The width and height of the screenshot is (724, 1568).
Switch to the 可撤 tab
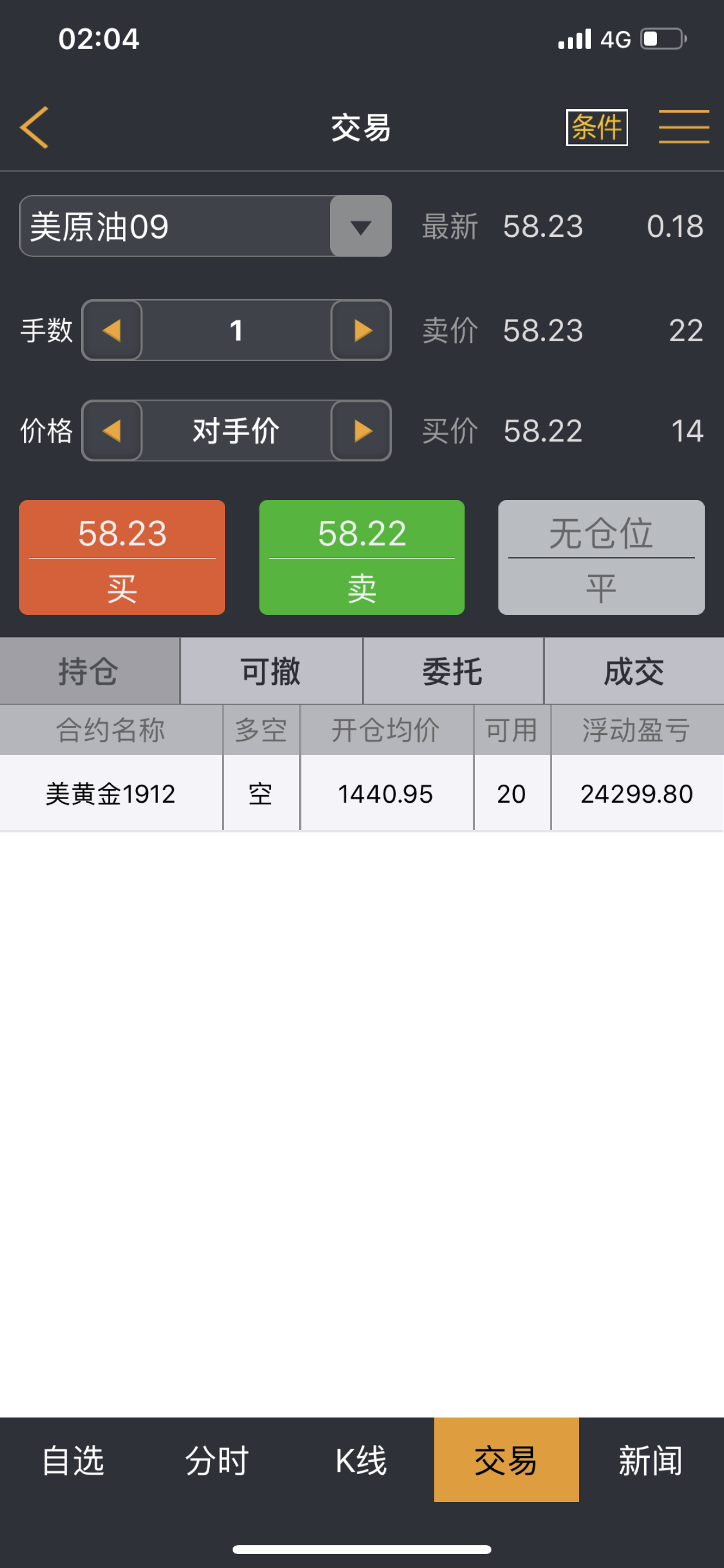(271, 671)
